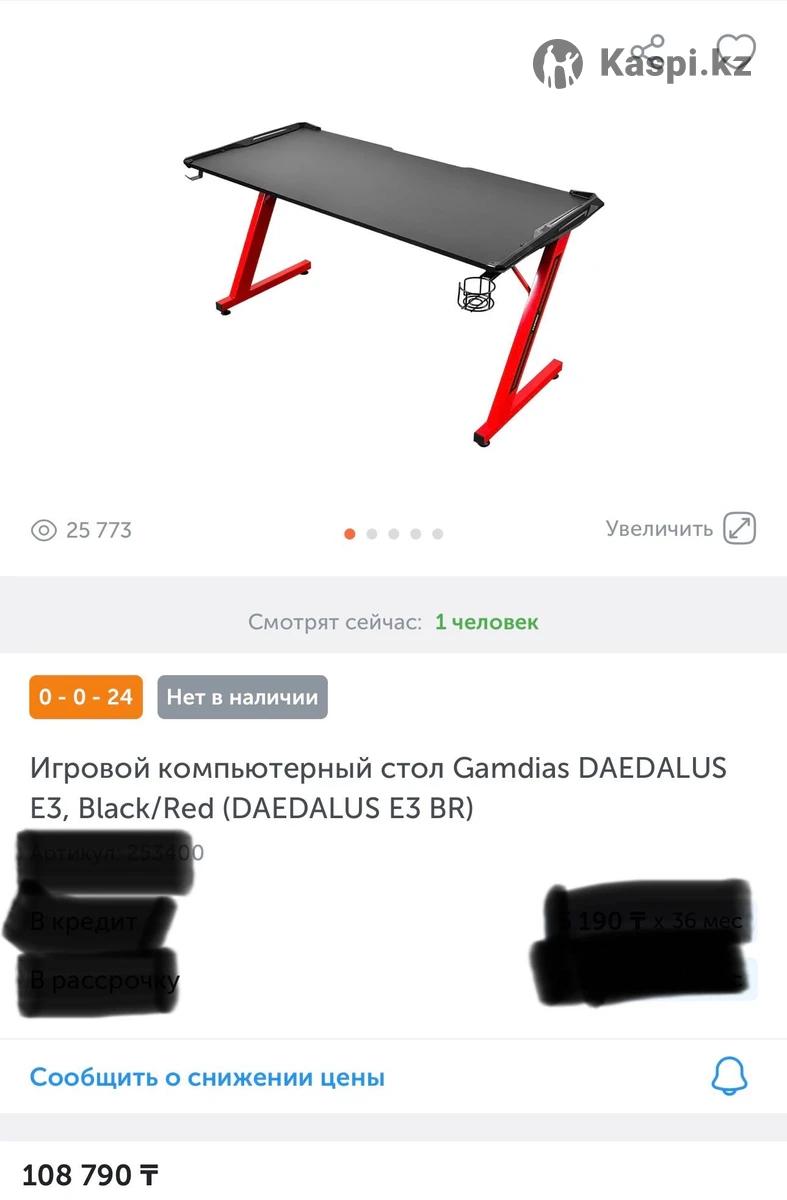The width and height of the screenshot is (787, 1200).
Task: Tap Увеличить to enlarge the photo
Action: point(681,528)
